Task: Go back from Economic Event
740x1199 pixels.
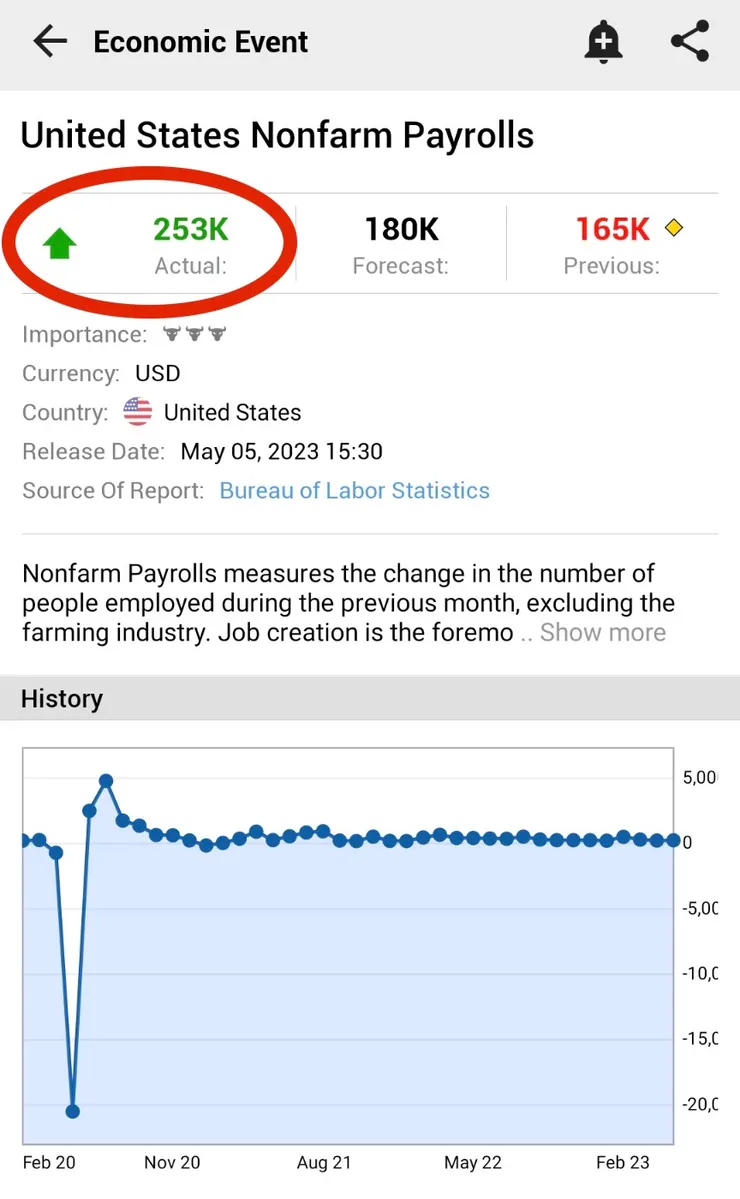Action: (49, 42)
